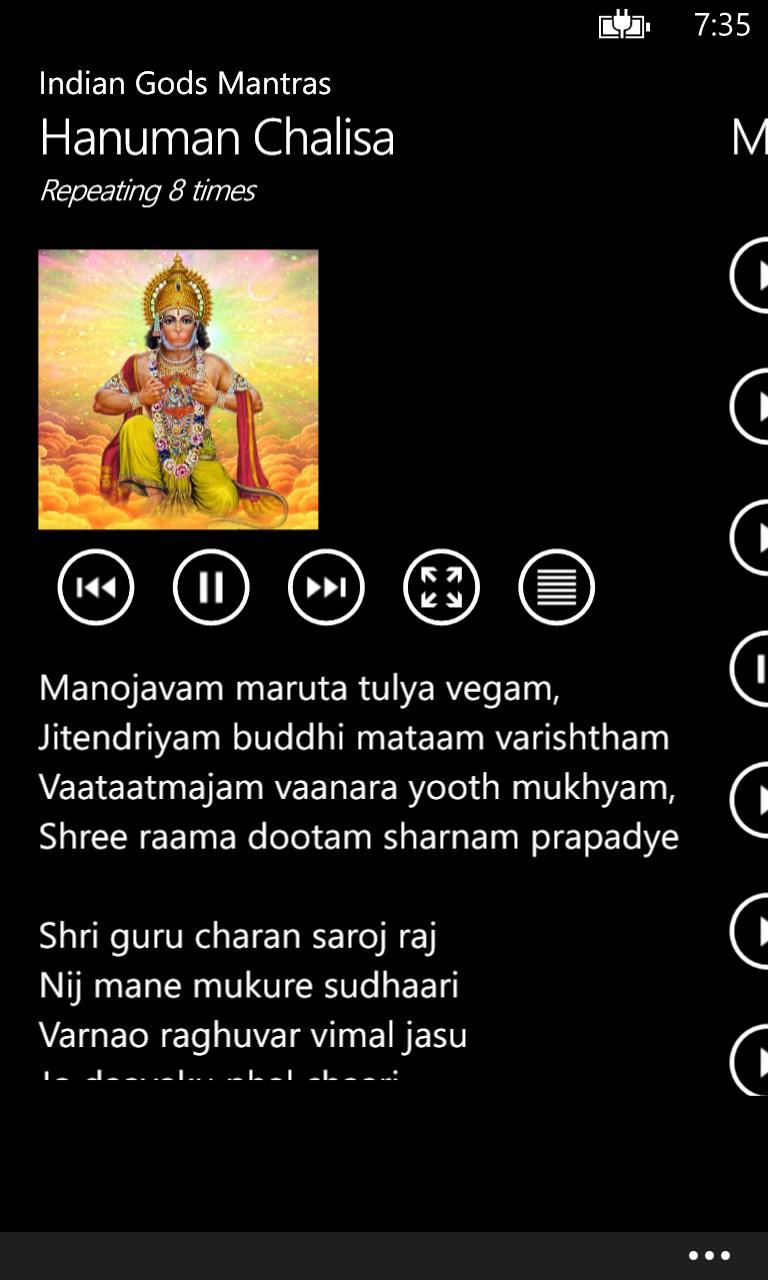The image size is (768, 1280).
Task: Tap the Hanuman album artwork
Action: tap(178, 389)
